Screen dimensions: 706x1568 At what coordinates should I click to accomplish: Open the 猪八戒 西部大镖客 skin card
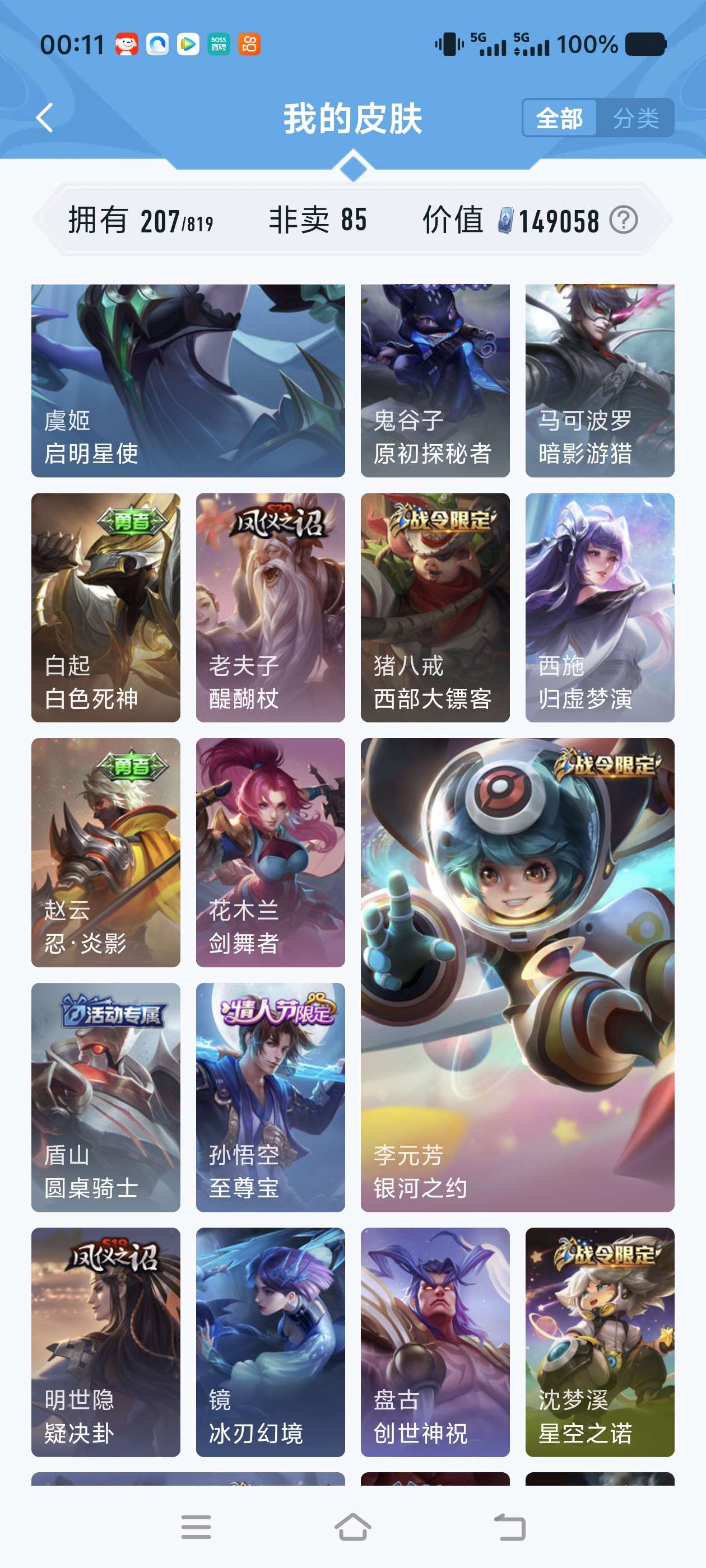click(435, 608)
